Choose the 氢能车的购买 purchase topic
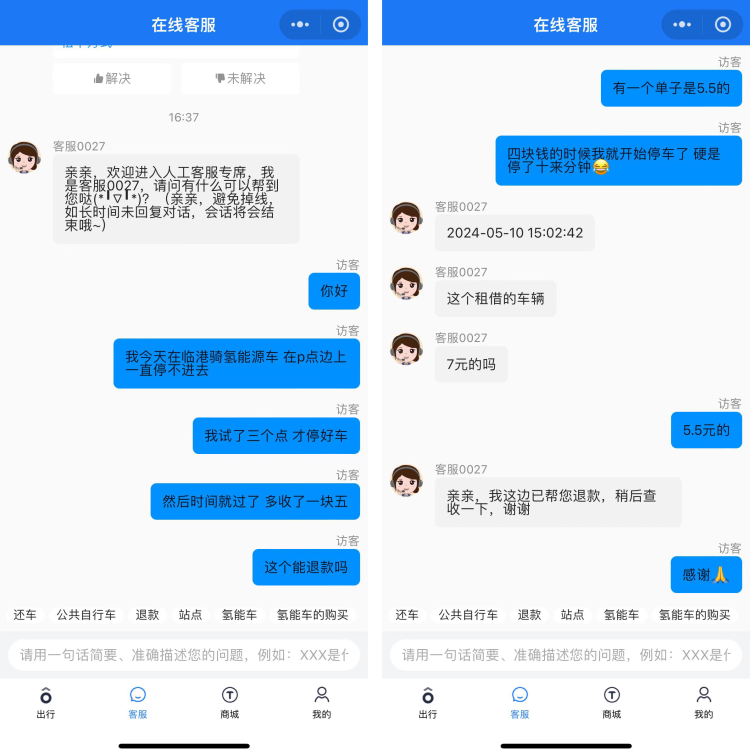 click(312, 616)
